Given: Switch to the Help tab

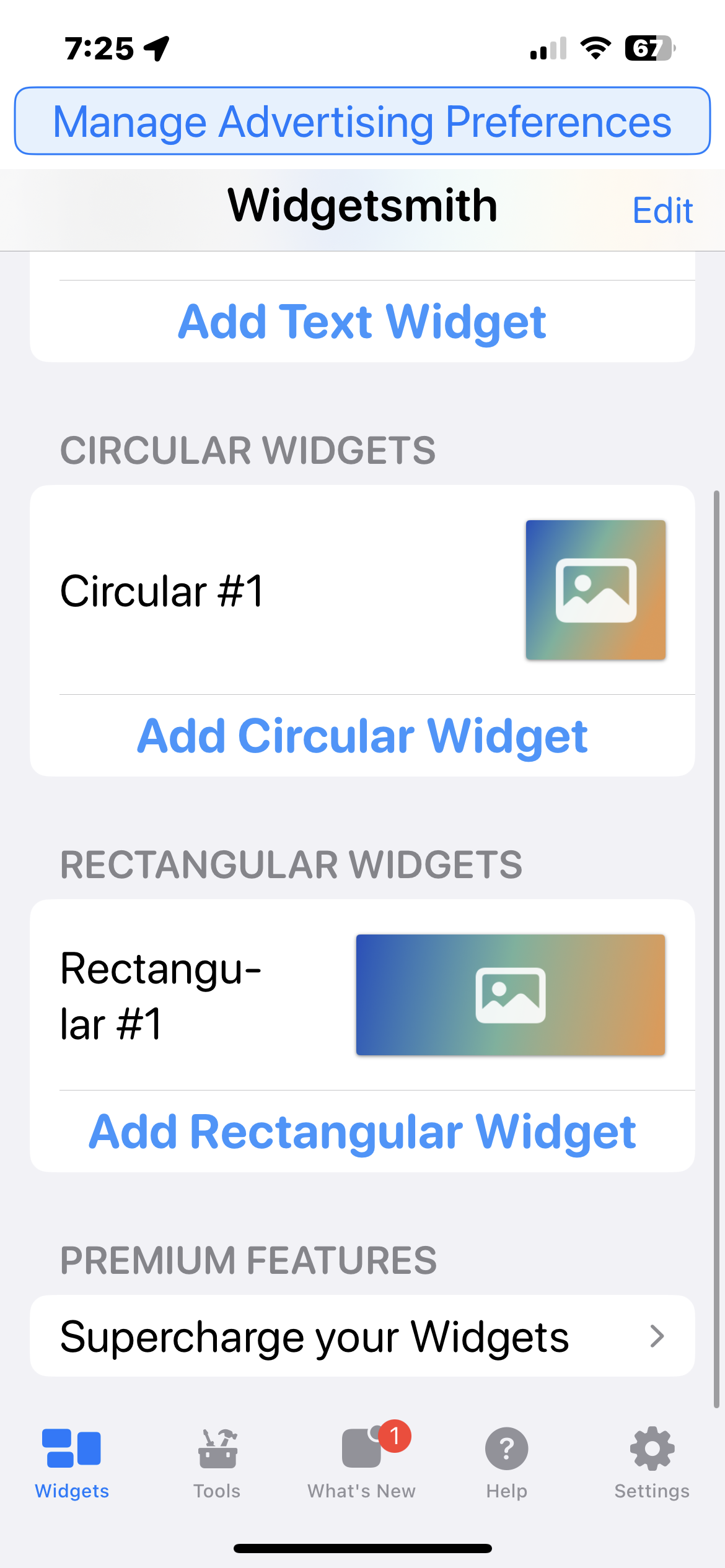Looking at the screenshot, I should pos(507,1463).
